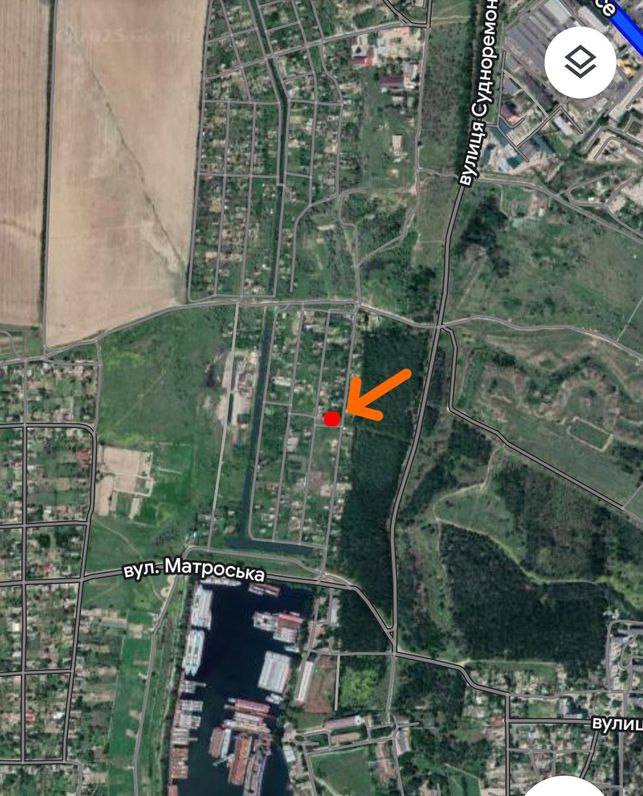Open the map layers button
The width and height of the screenshot is (643, 796).
point(580,63)
